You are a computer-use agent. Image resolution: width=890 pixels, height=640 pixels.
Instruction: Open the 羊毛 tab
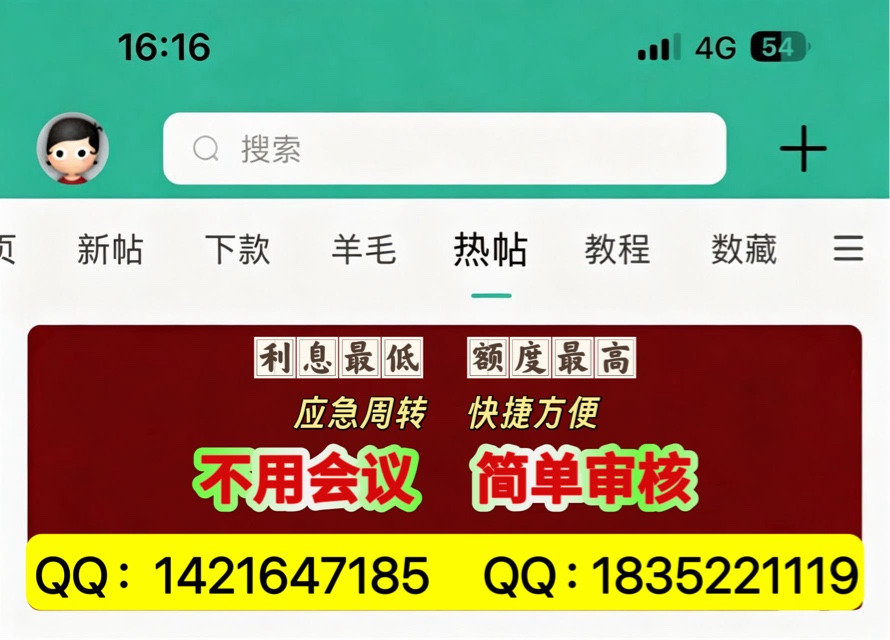[x=364, y=249]
